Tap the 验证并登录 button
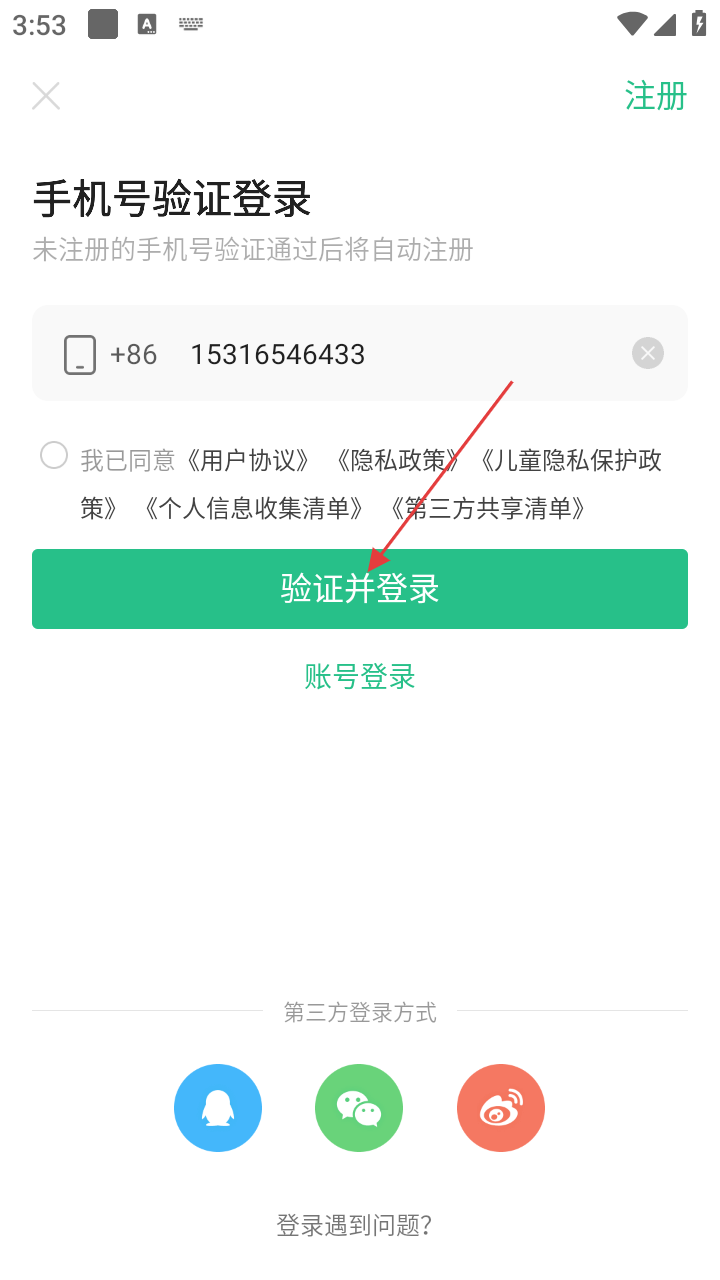 pos(360,589)
